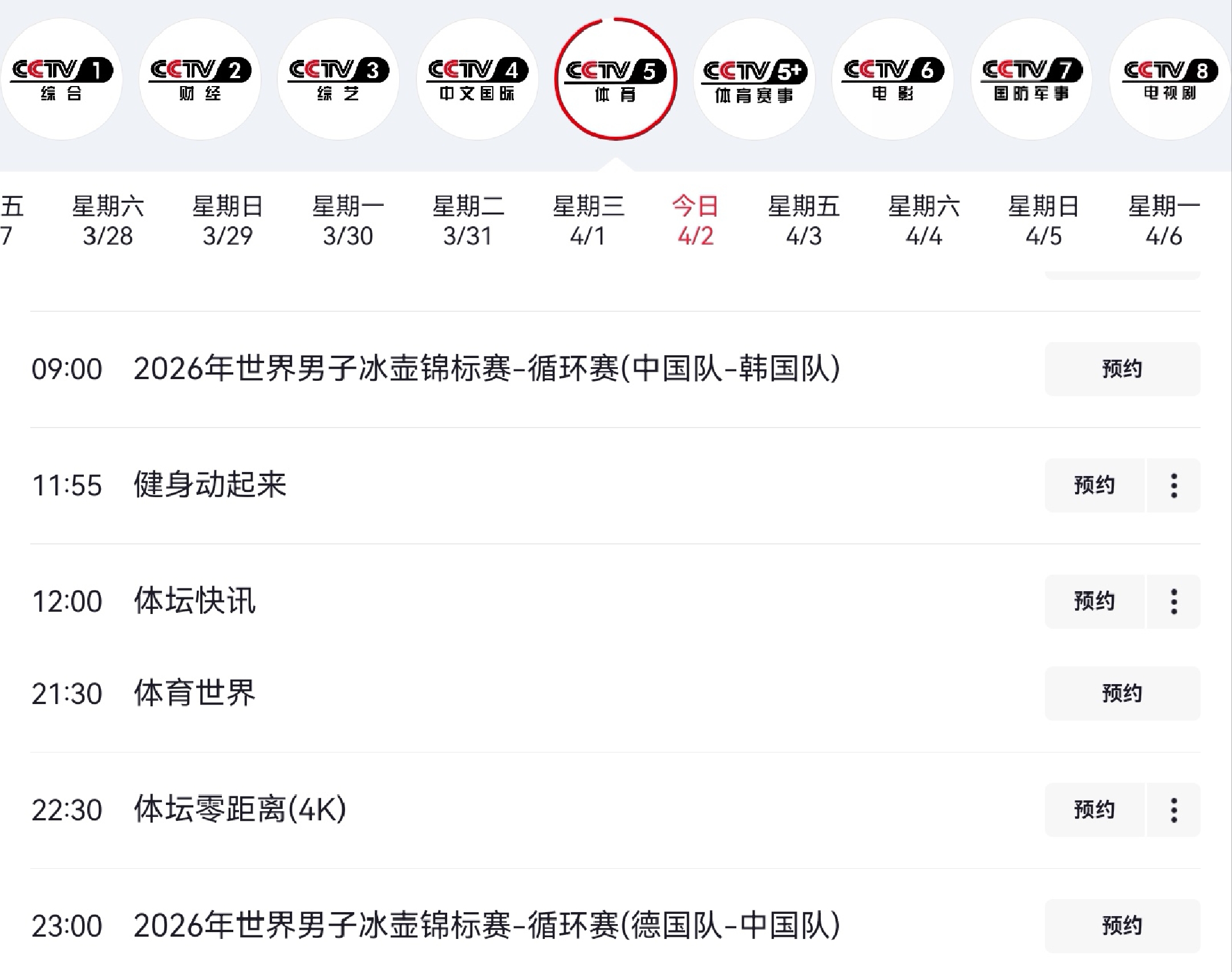Open more options for 体坛零距离(4K)

1174,810
